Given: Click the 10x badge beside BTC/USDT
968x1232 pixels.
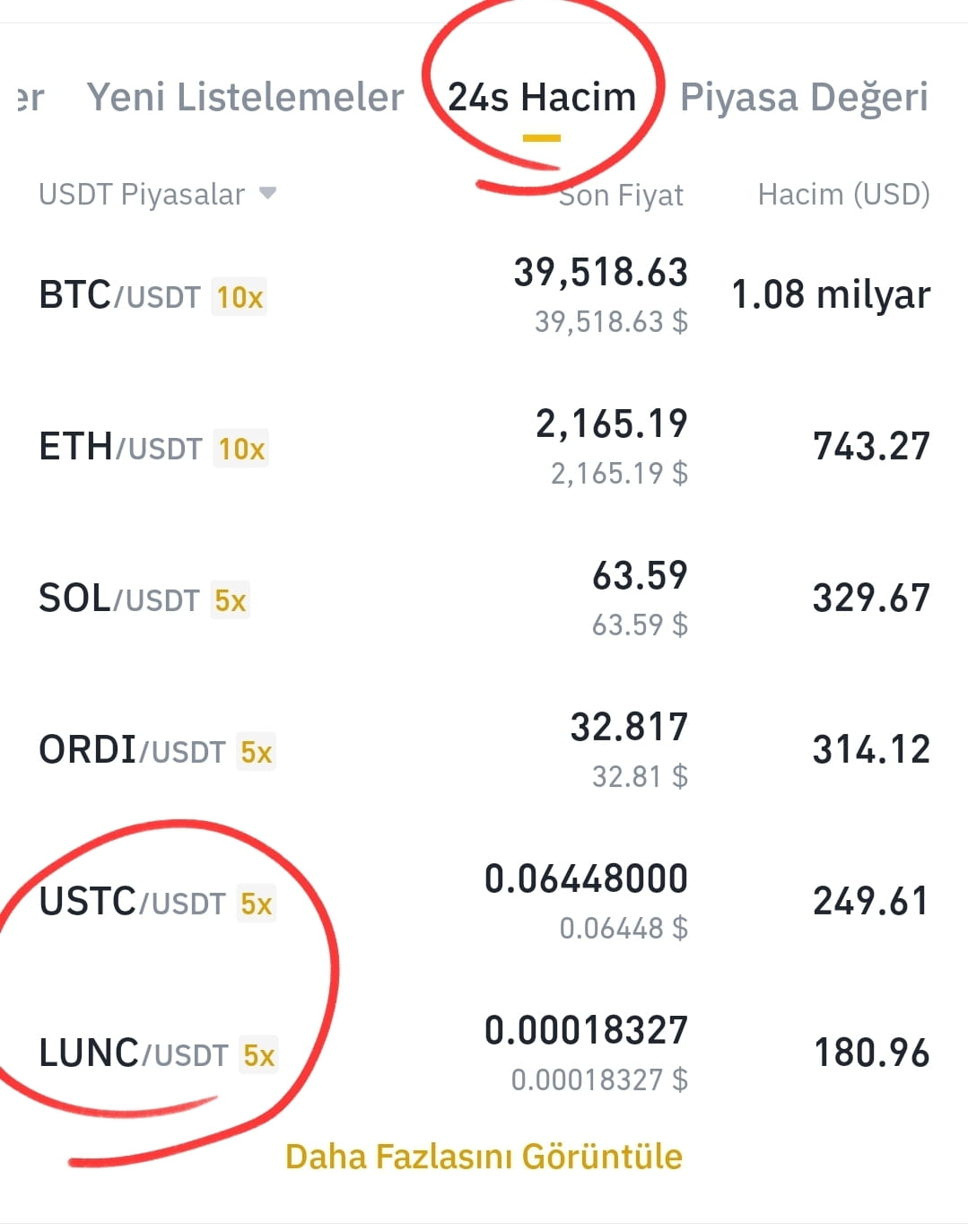Looking at the screenshot, I should [240, 297].
